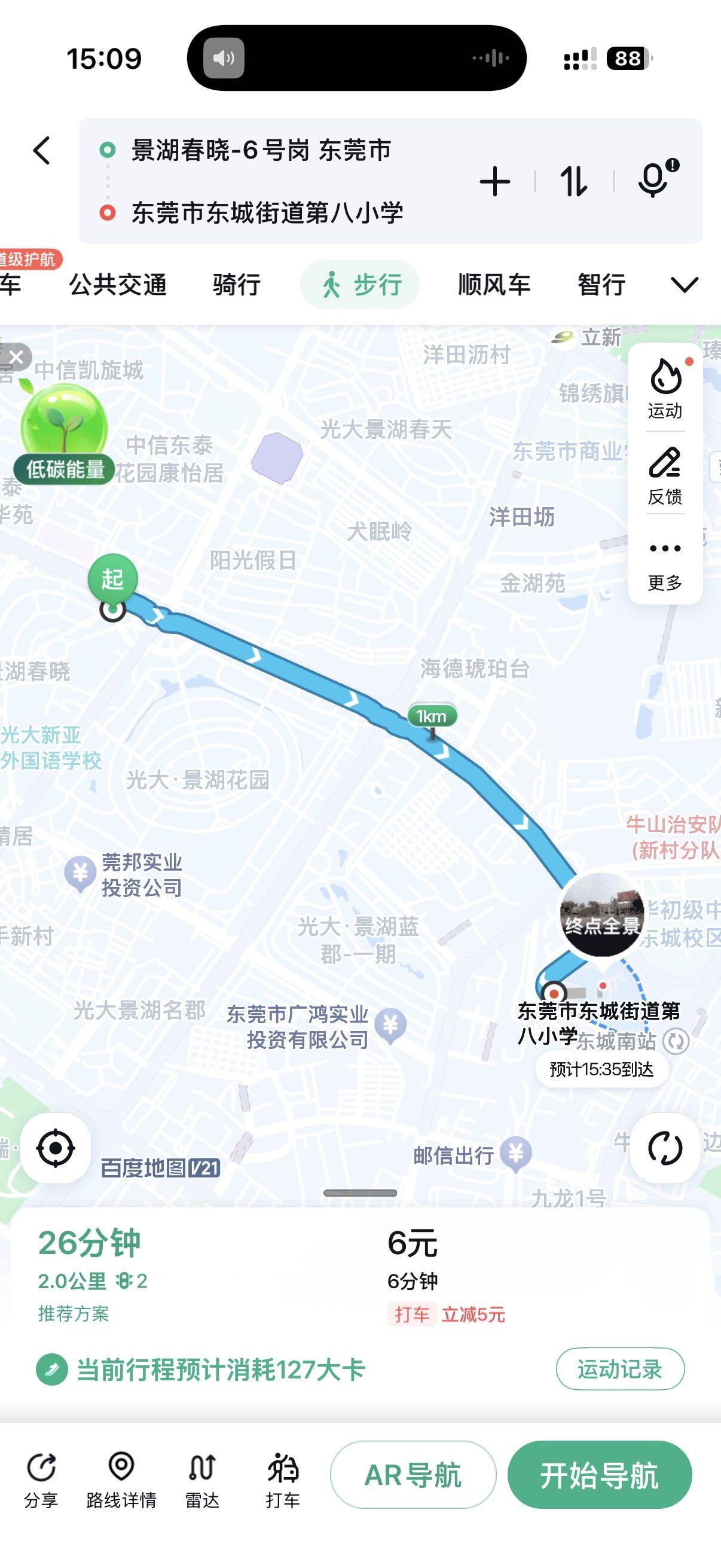The image size is (721, 1568).
Task: Refresh the route with the circular arrows
Action: (x=665, y=1148)
